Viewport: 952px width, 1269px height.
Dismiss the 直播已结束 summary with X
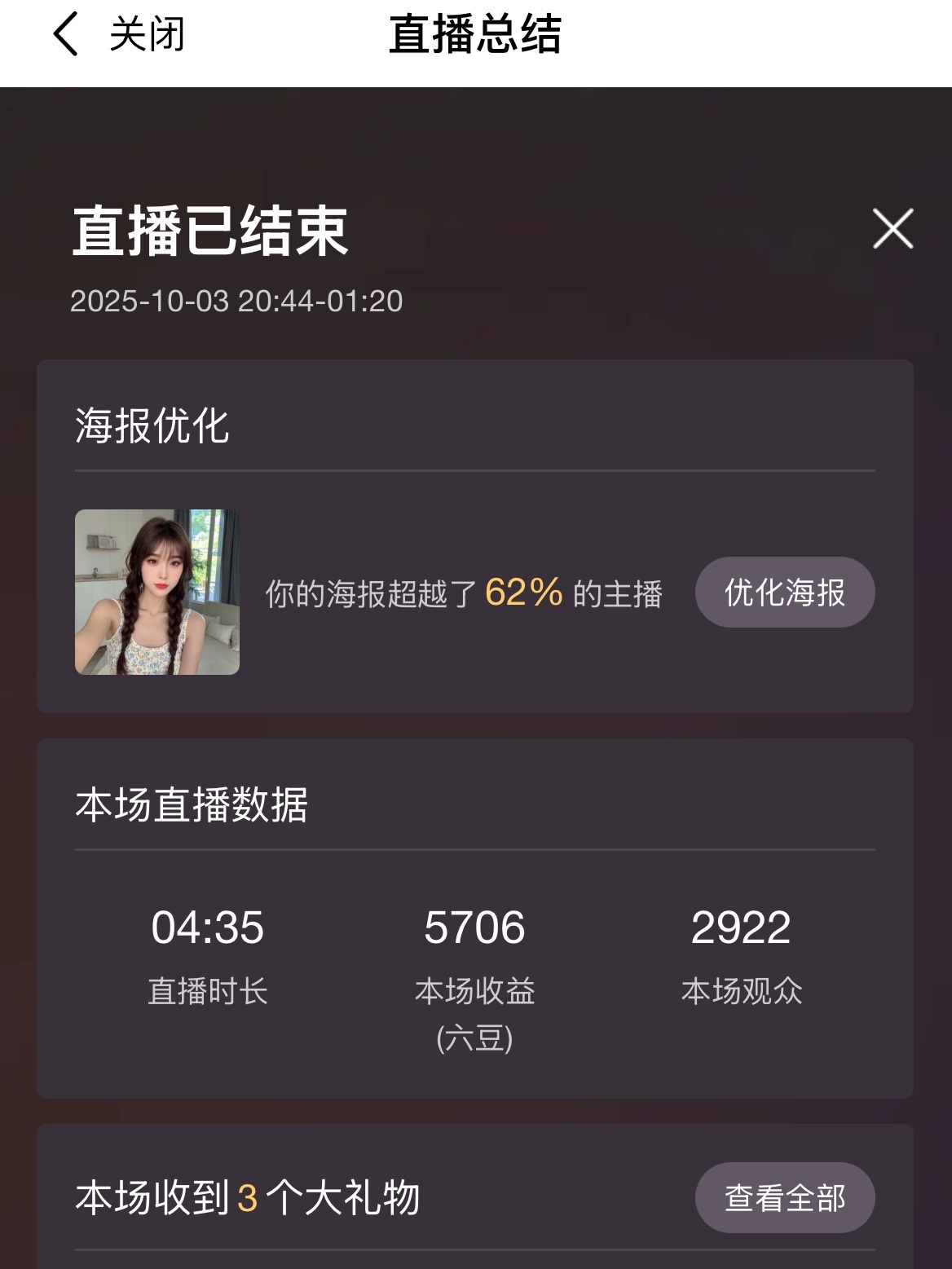point(892,228)
